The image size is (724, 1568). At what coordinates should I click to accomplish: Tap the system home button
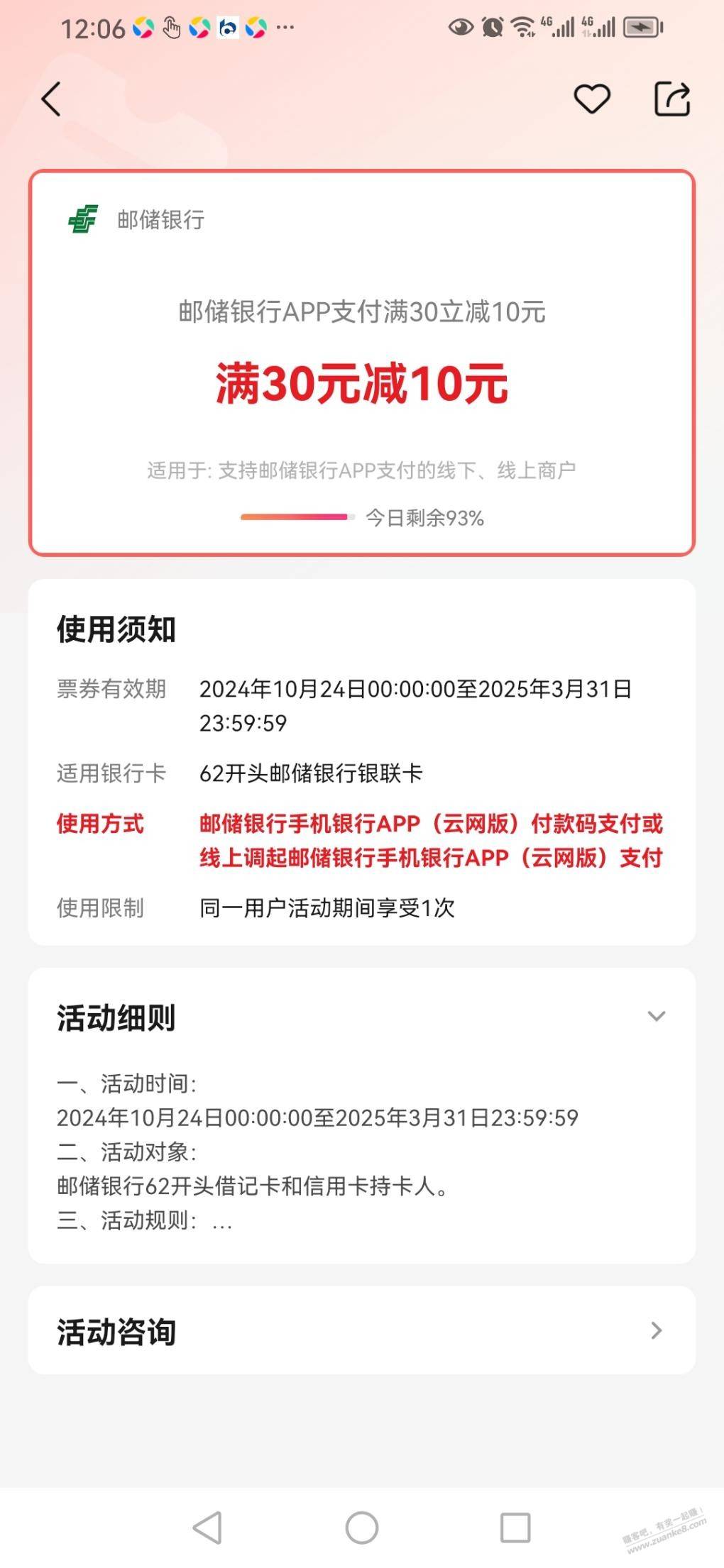tap(362, 1528)
